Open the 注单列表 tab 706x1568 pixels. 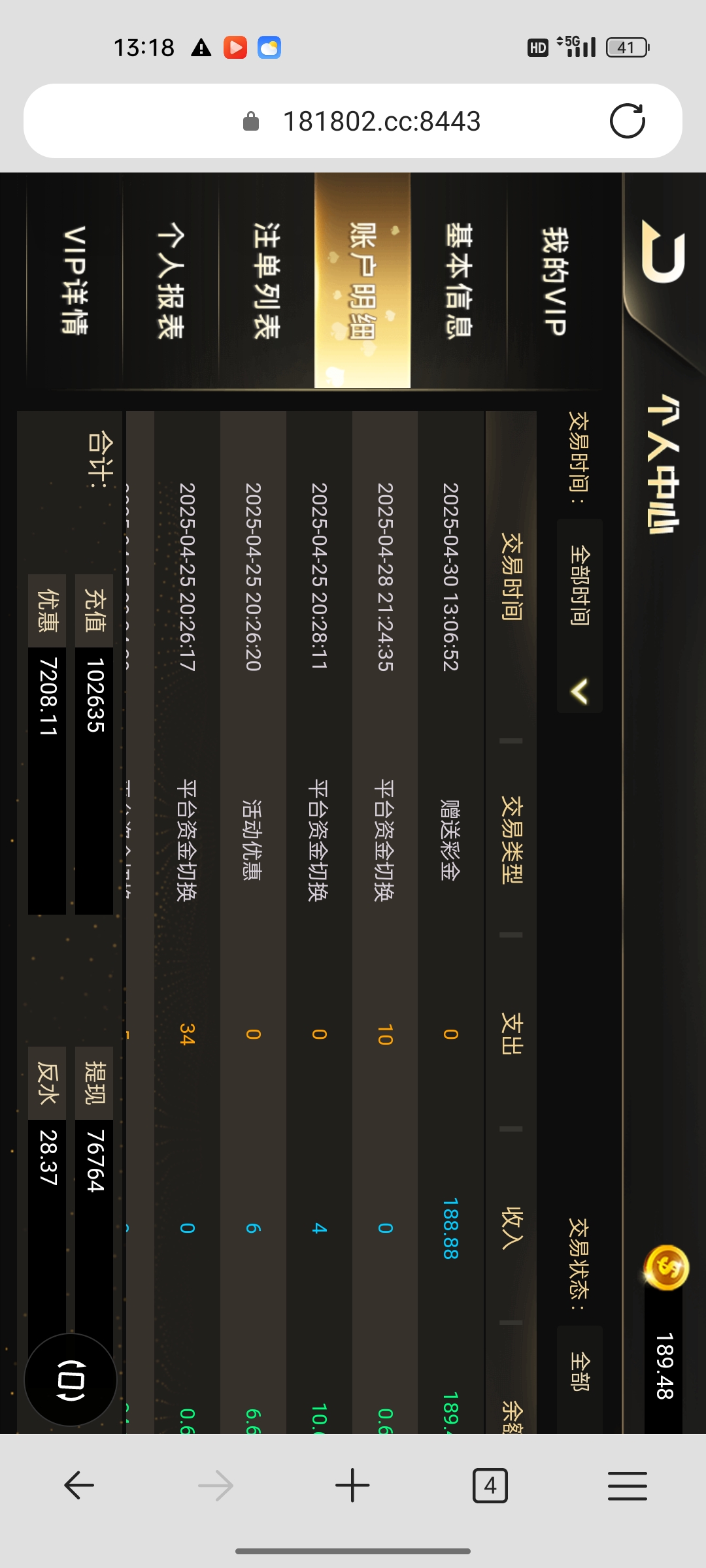click(267, 281)
